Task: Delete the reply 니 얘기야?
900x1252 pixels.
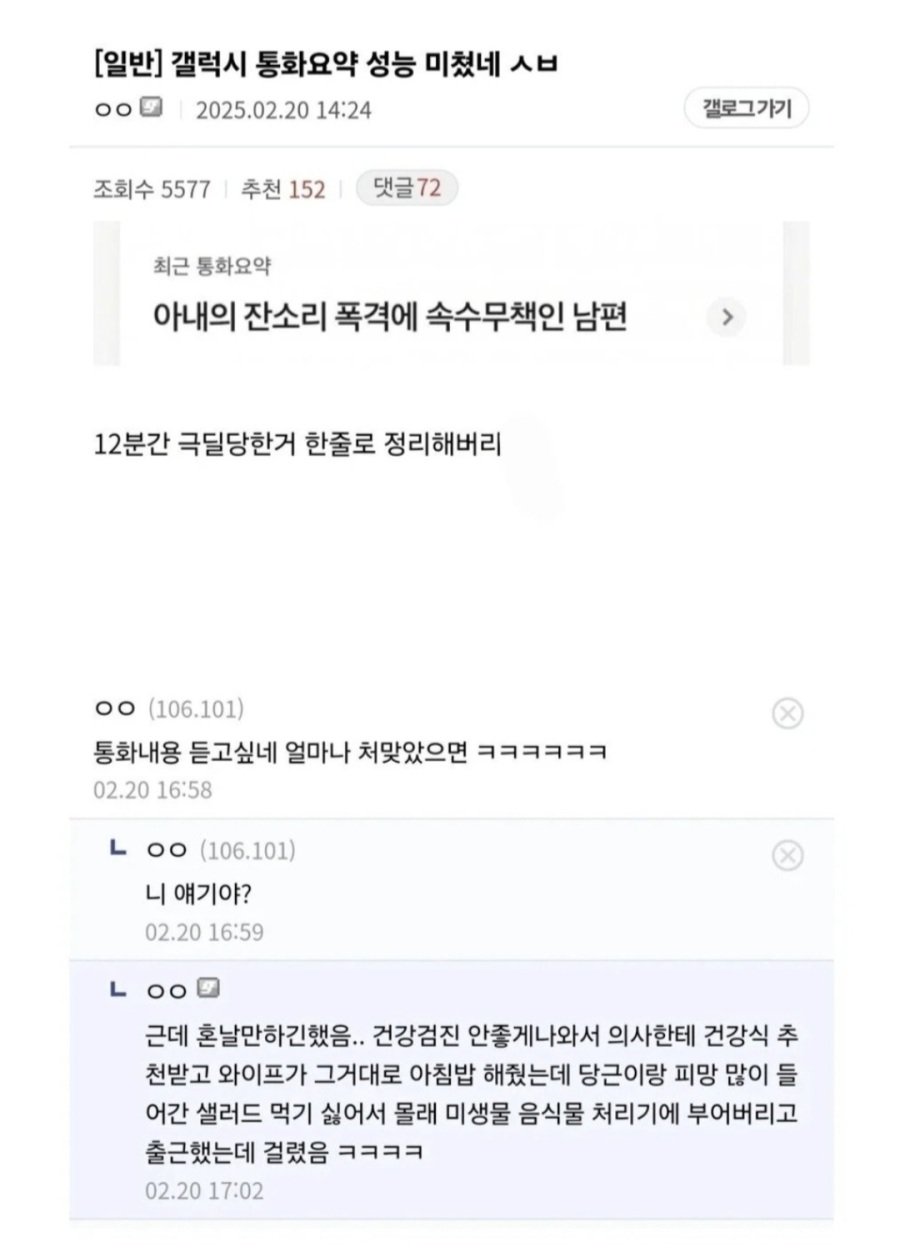Action: coord(787,855)
